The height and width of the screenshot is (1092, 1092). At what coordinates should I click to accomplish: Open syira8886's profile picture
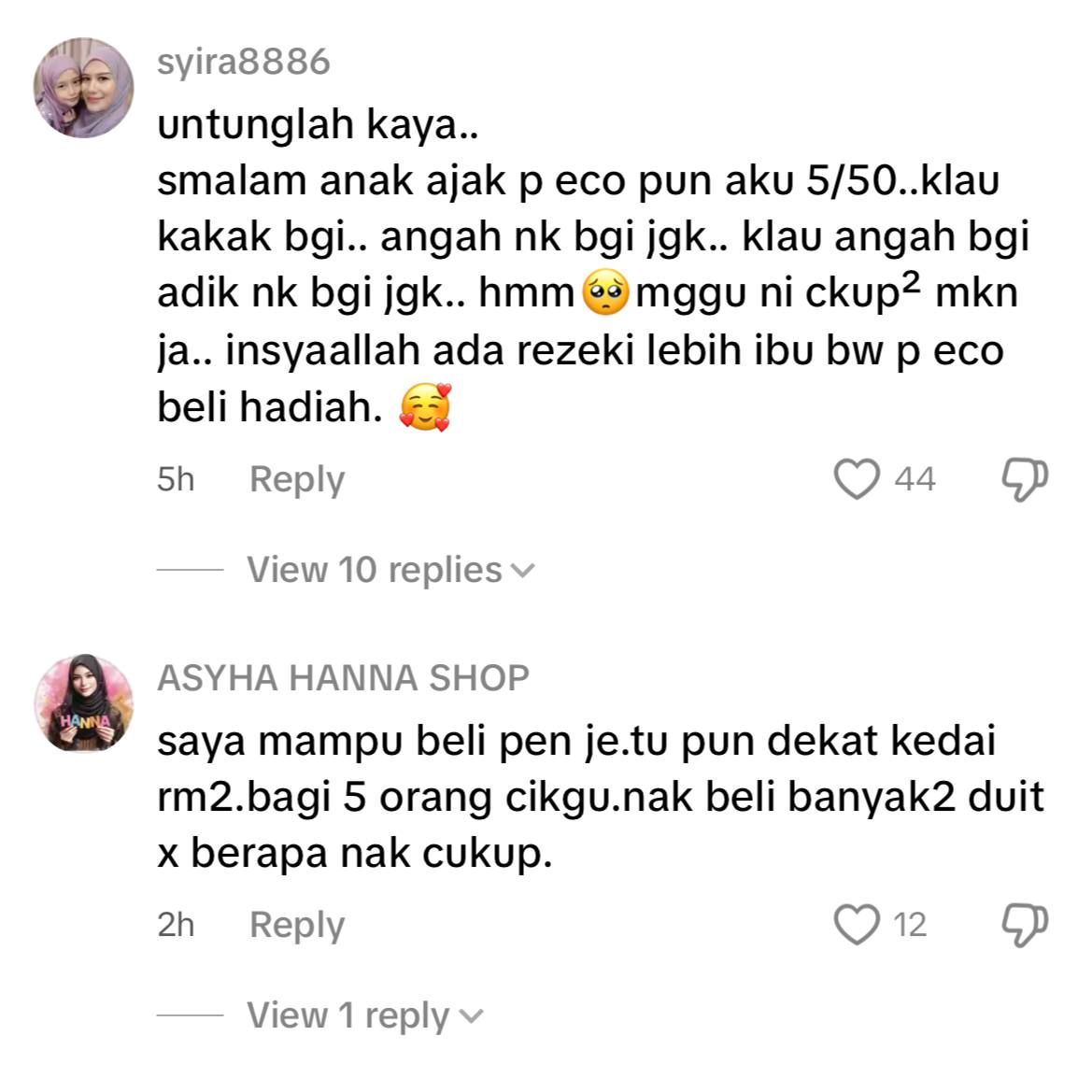click(83, 88)
